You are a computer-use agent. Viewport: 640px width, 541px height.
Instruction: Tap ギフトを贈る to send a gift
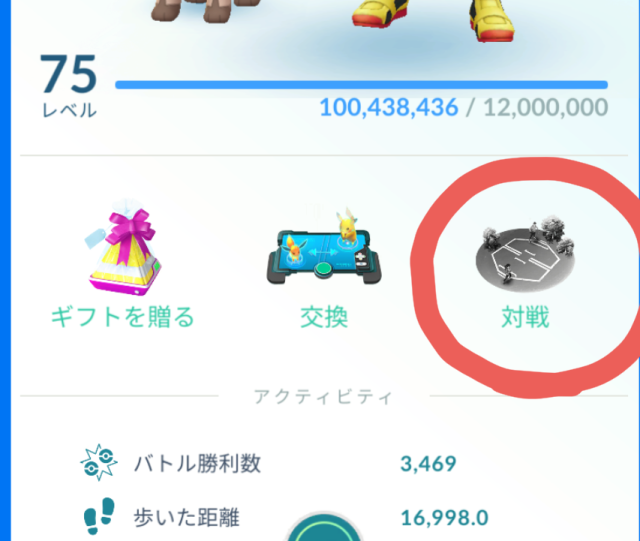123,270
